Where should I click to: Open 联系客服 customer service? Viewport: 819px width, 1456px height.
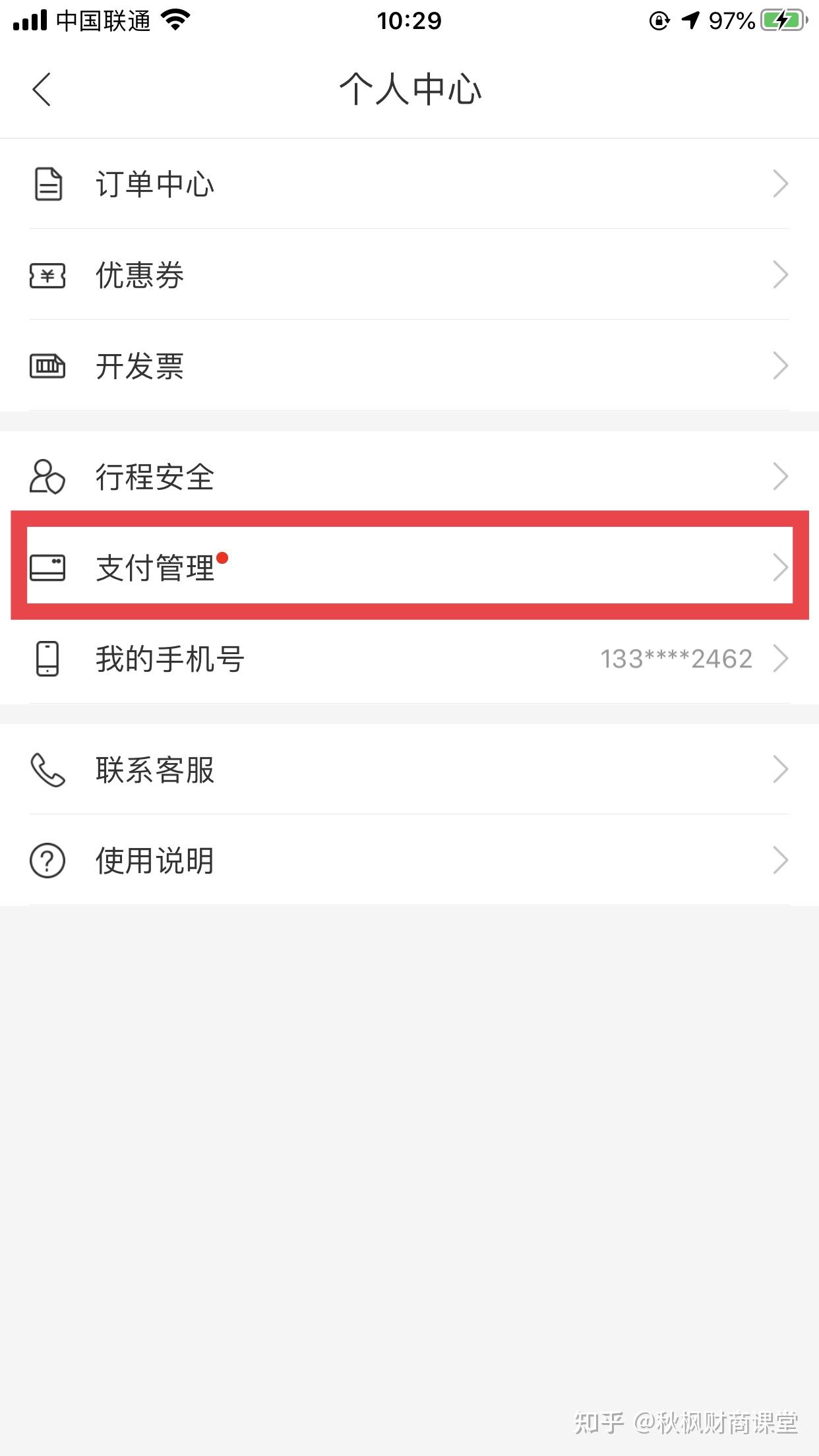point(409,770)
